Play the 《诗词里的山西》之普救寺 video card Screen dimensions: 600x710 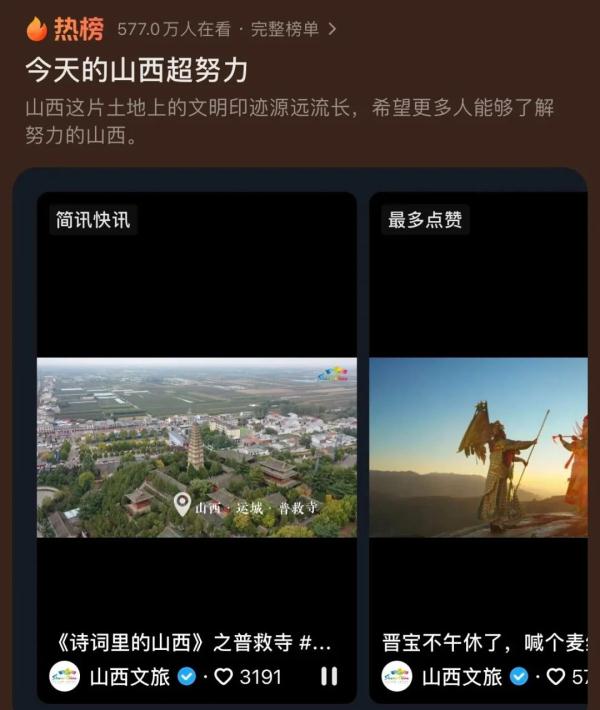pyautogui.click(x=196, y=447)
